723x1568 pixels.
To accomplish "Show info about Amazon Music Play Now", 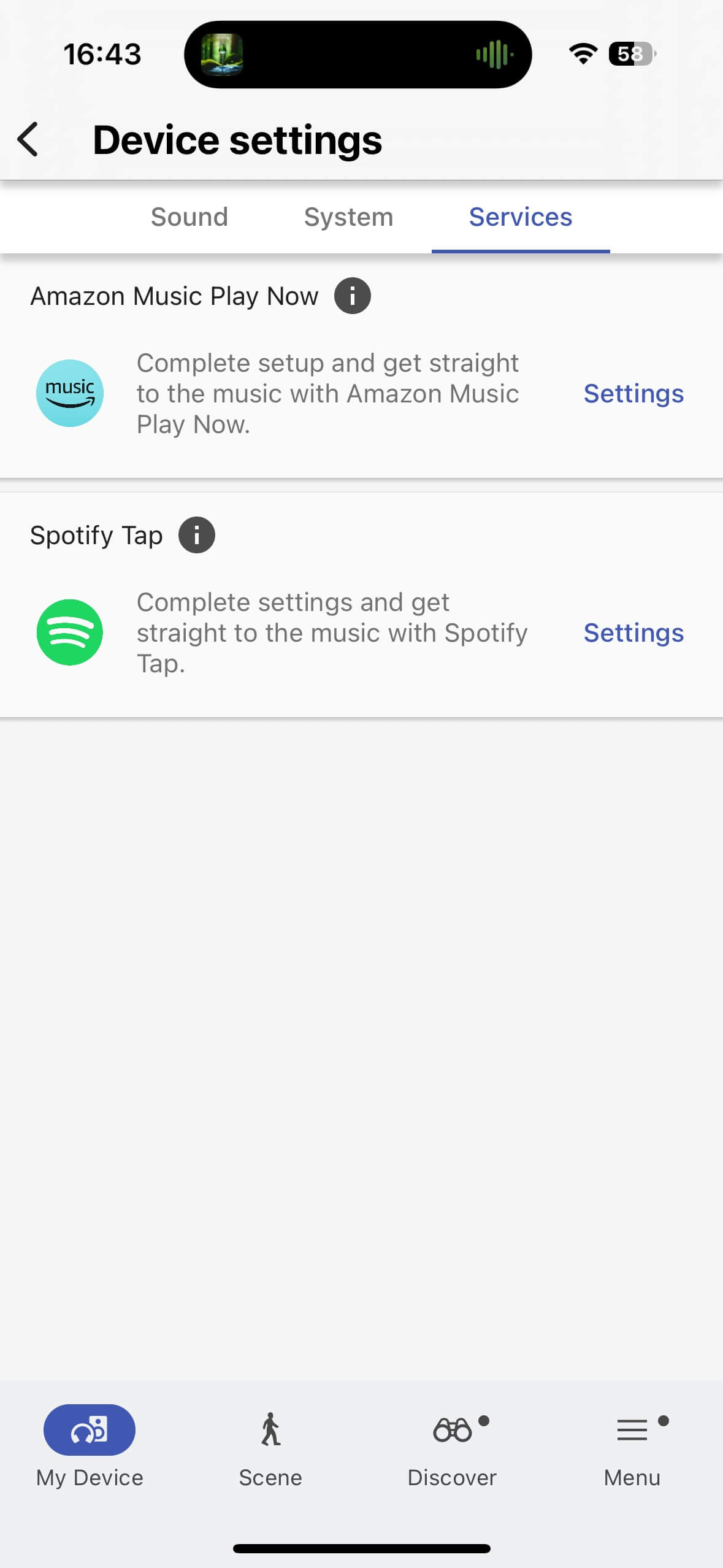I will coord(352,296).
